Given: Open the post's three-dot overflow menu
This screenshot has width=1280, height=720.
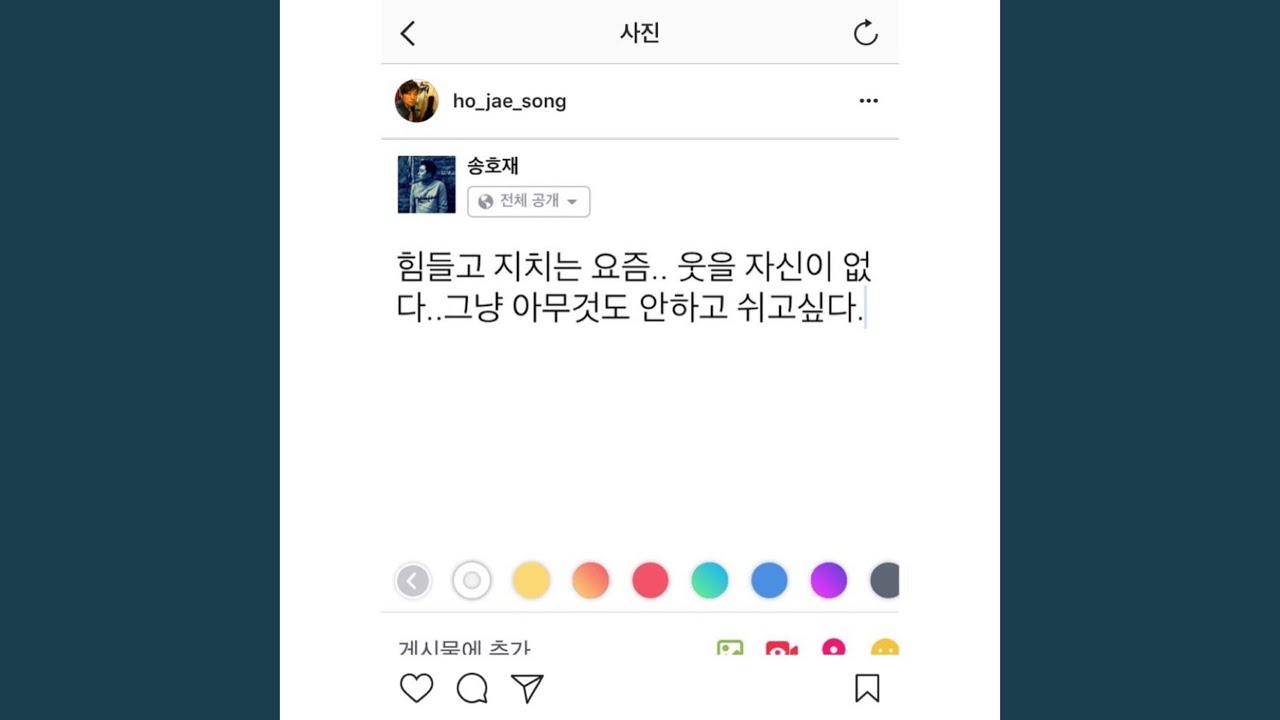Looking at the screenshot, I should pyautogui.click(x=868, y=101).
